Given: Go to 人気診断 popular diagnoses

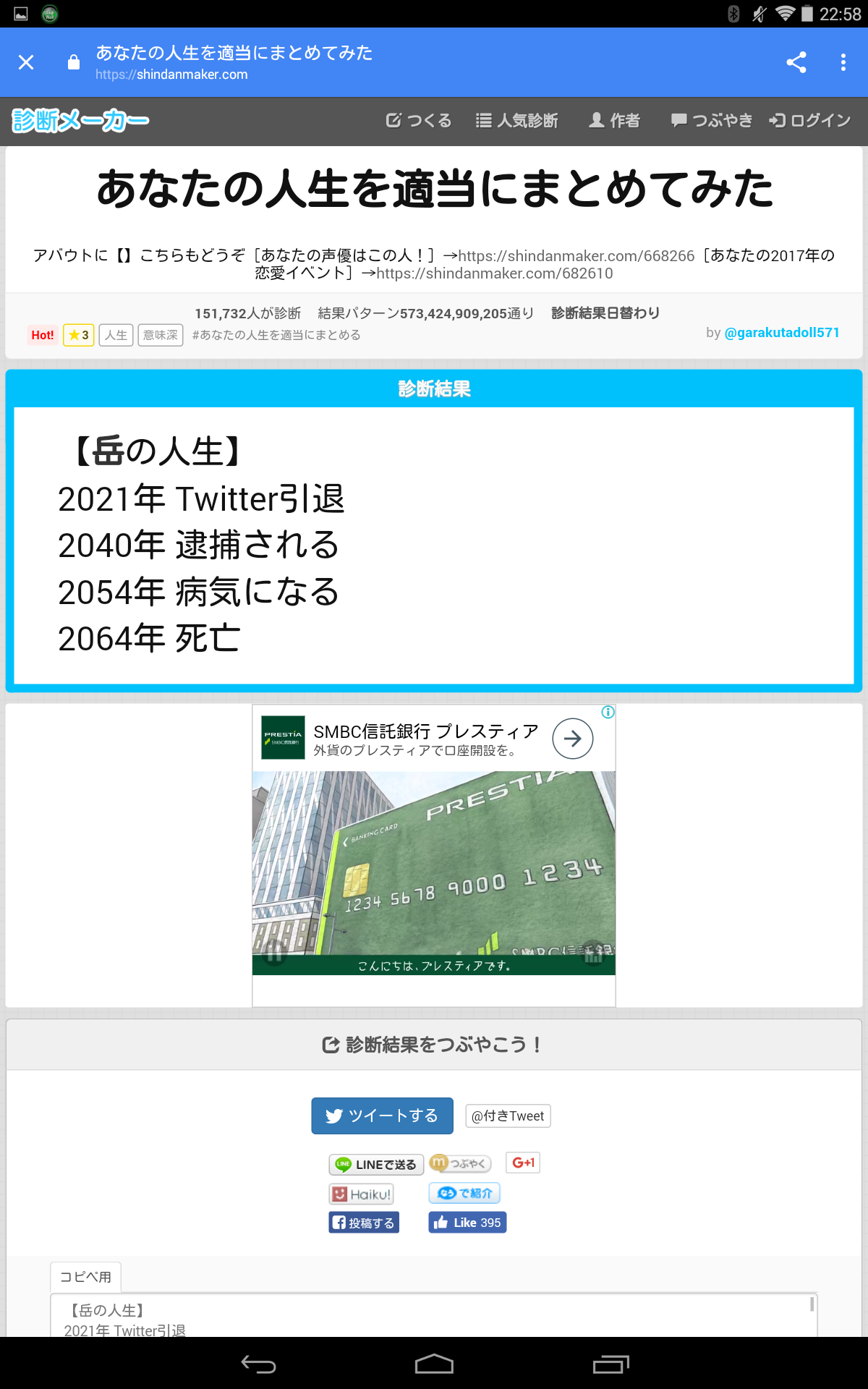Looking at the screenshot, I should pyautogui.click(x=517, y=120).
